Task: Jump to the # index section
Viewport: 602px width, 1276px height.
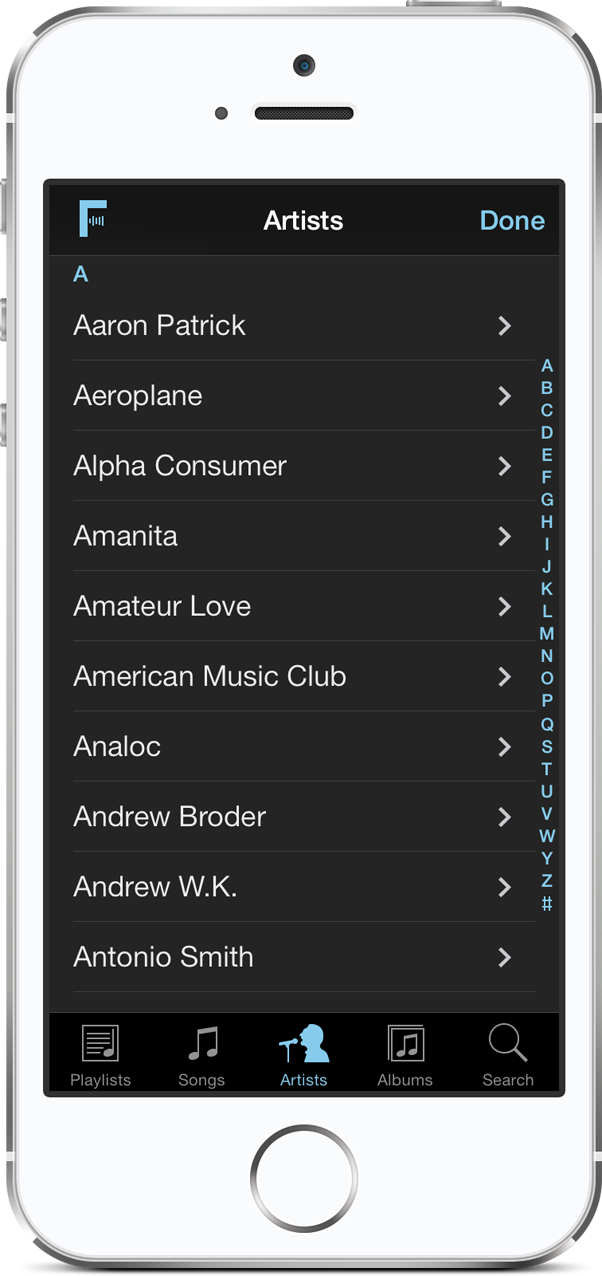Action: pyautogui.click(x=547, y=904)
